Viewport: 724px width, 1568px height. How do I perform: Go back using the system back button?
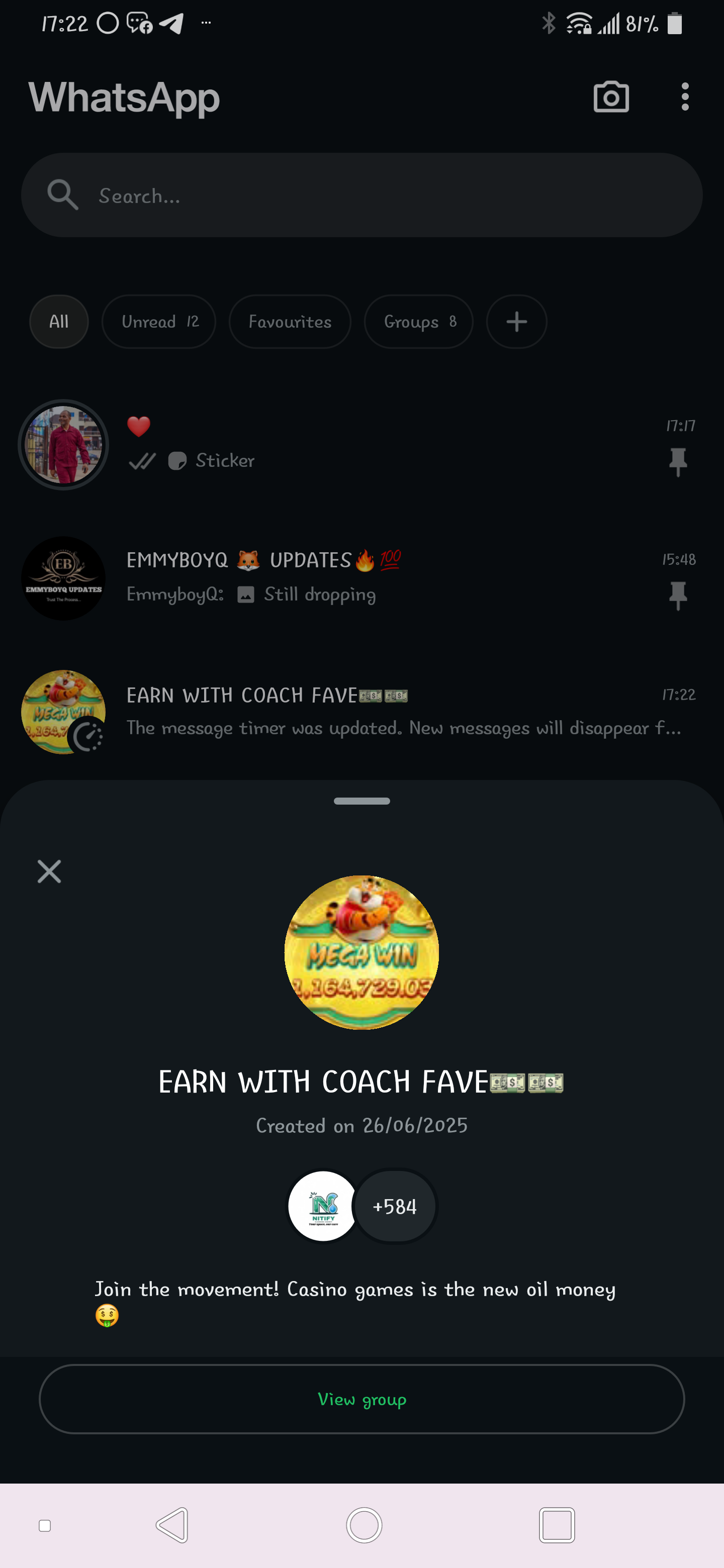172,1525
